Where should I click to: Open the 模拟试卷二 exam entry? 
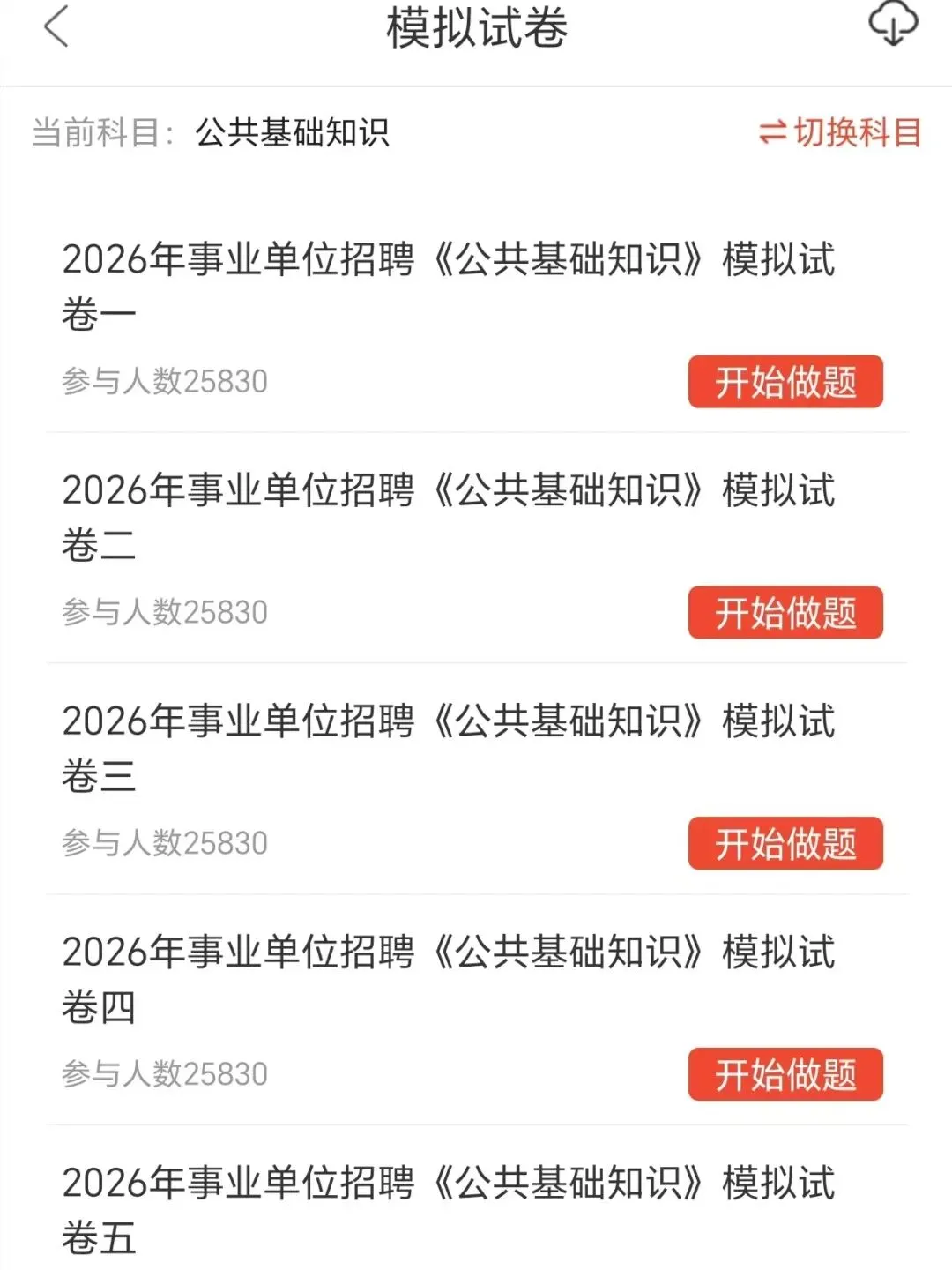tap(448, 517)
